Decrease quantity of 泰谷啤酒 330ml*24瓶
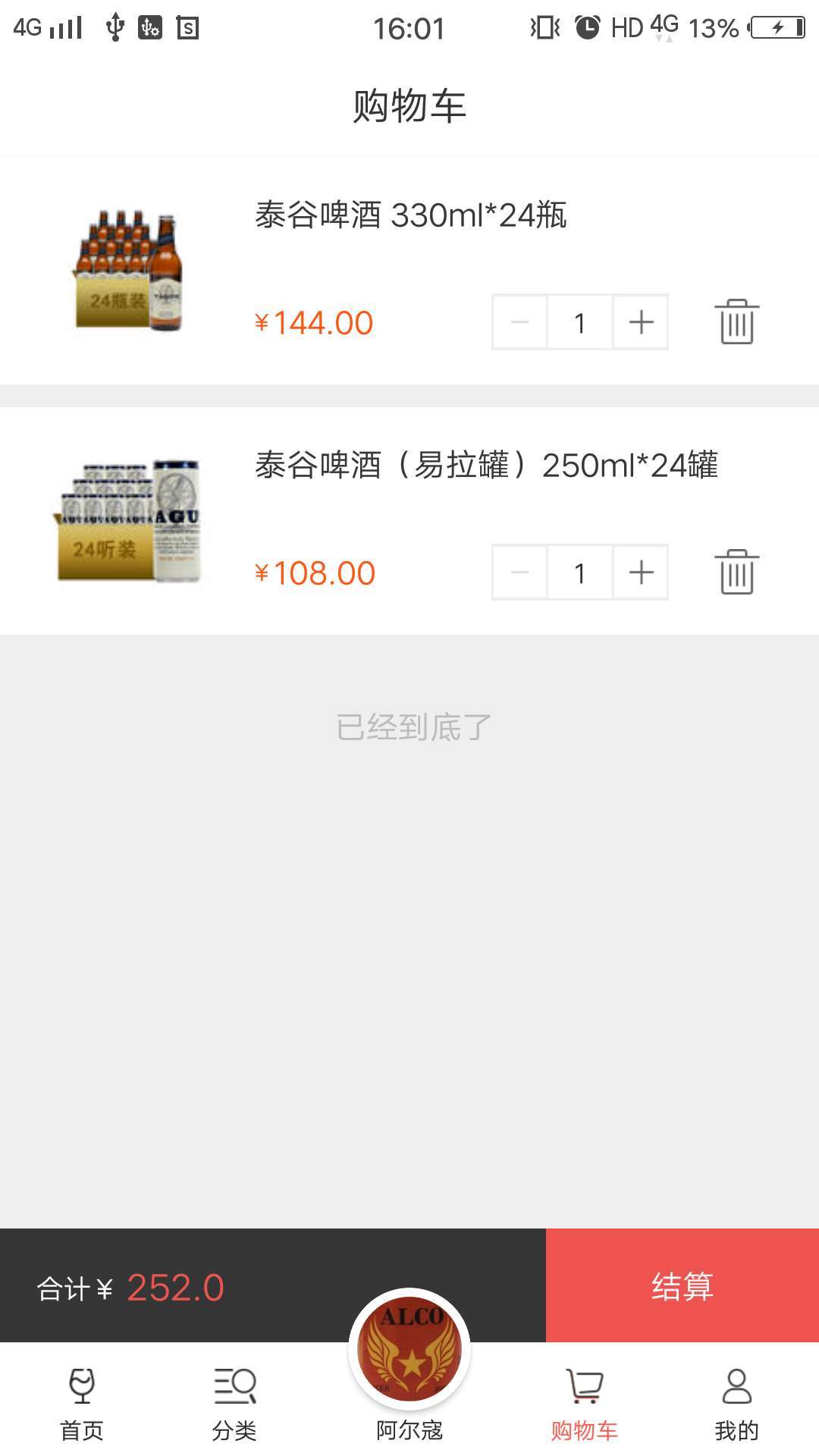Screen dimensions: 819x1456 pyautogui.click(x=519, y=322)
